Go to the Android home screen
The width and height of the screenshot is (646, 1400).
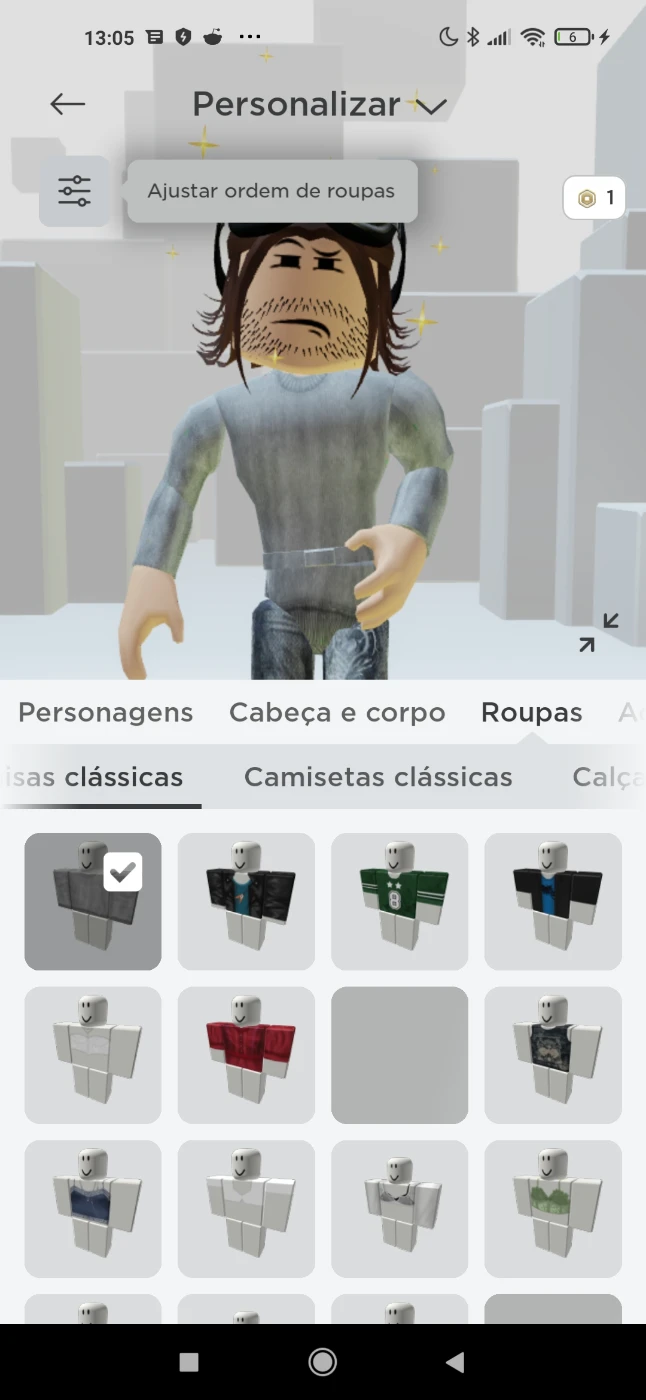pos(322,1361)
